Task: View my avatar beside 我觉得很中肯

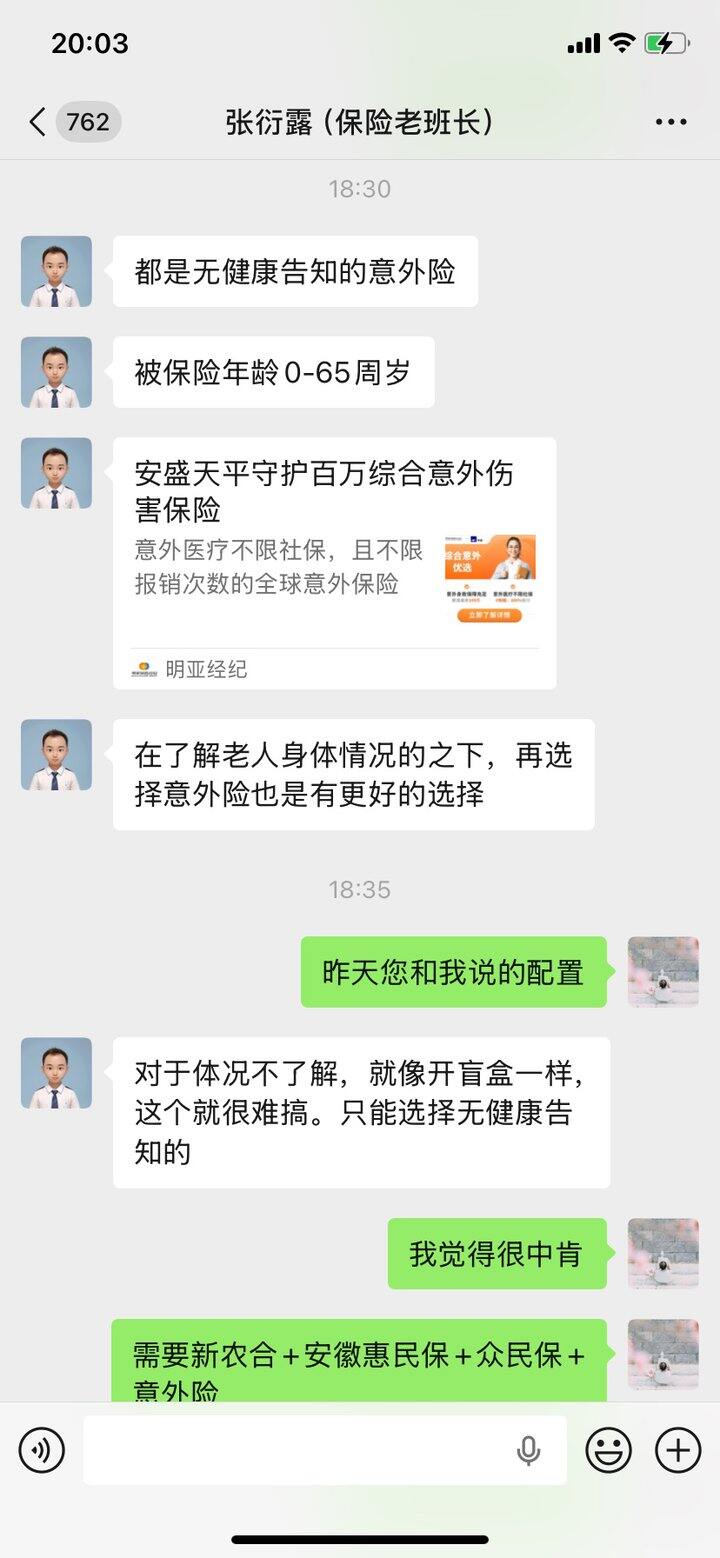Action: coord(662,1253)
